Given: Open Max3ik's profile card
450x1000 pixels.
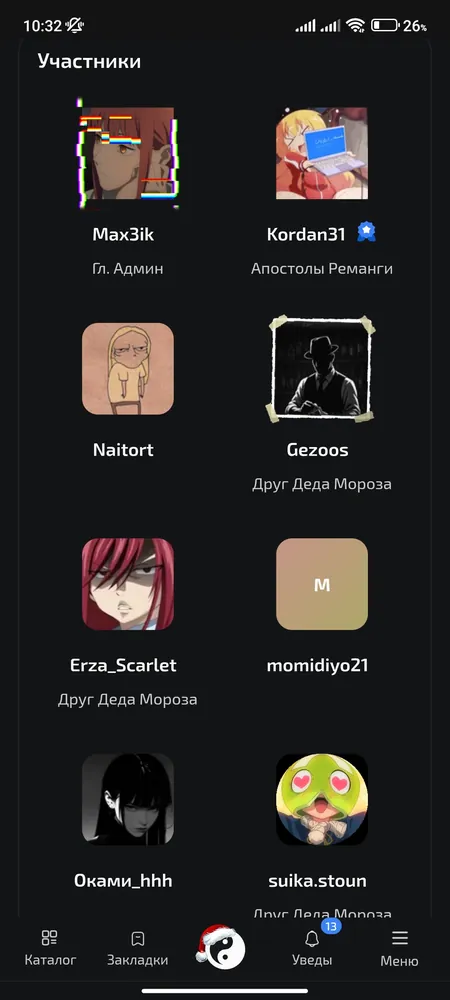Looking at the screenshot, I should tap(127, 187).
